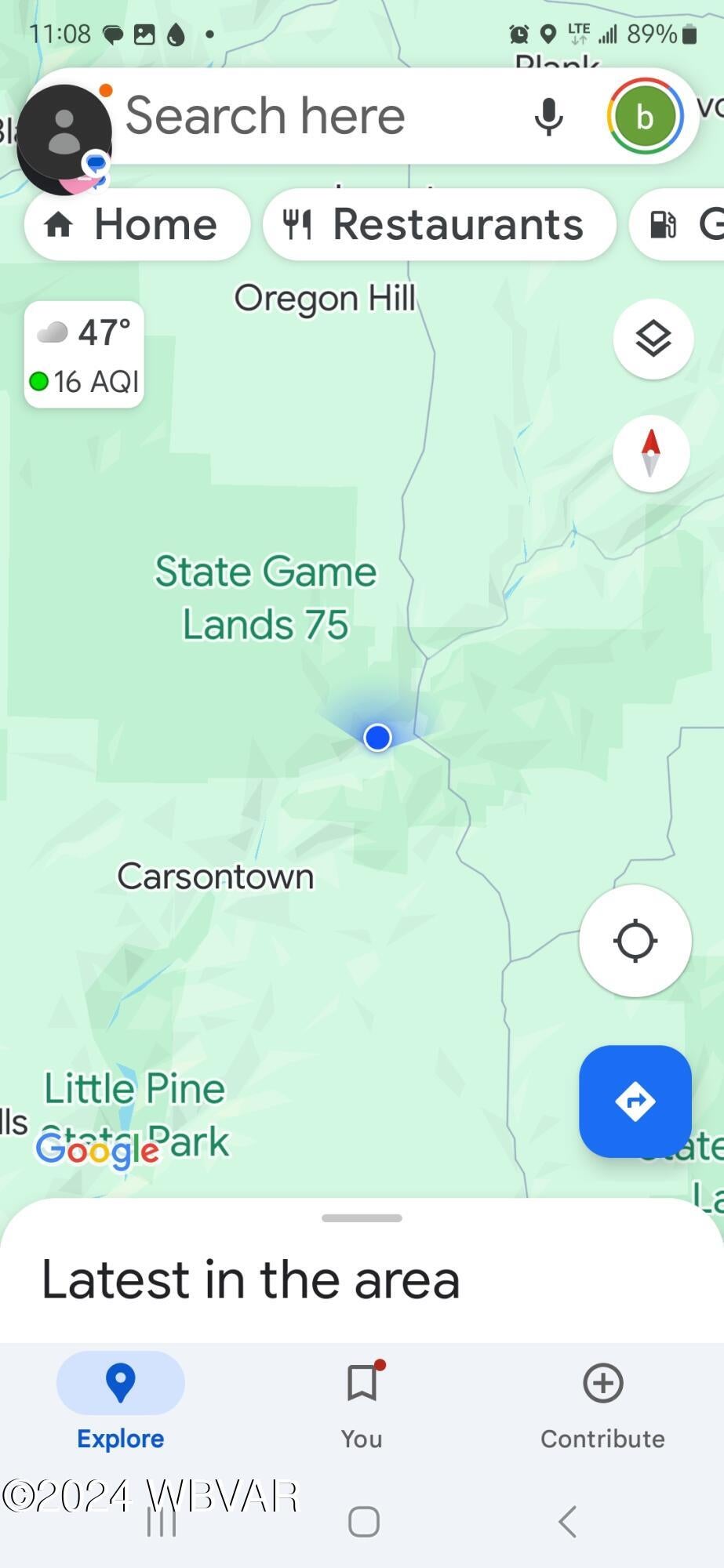Open the Explore tab
The width and height of the screenshot is (724, 1568).
click(x=121, y=1405)
